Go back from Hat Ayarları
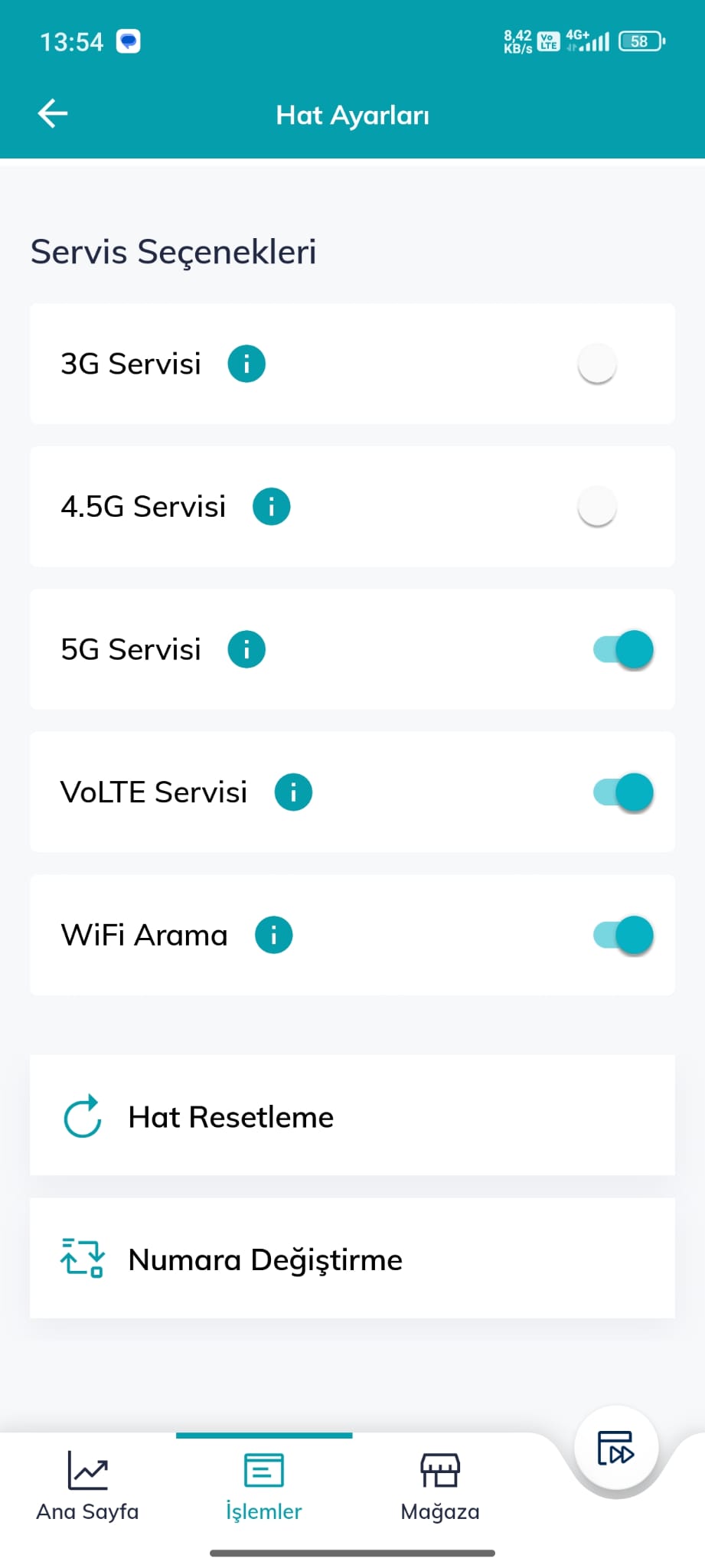 coord(53,113)
